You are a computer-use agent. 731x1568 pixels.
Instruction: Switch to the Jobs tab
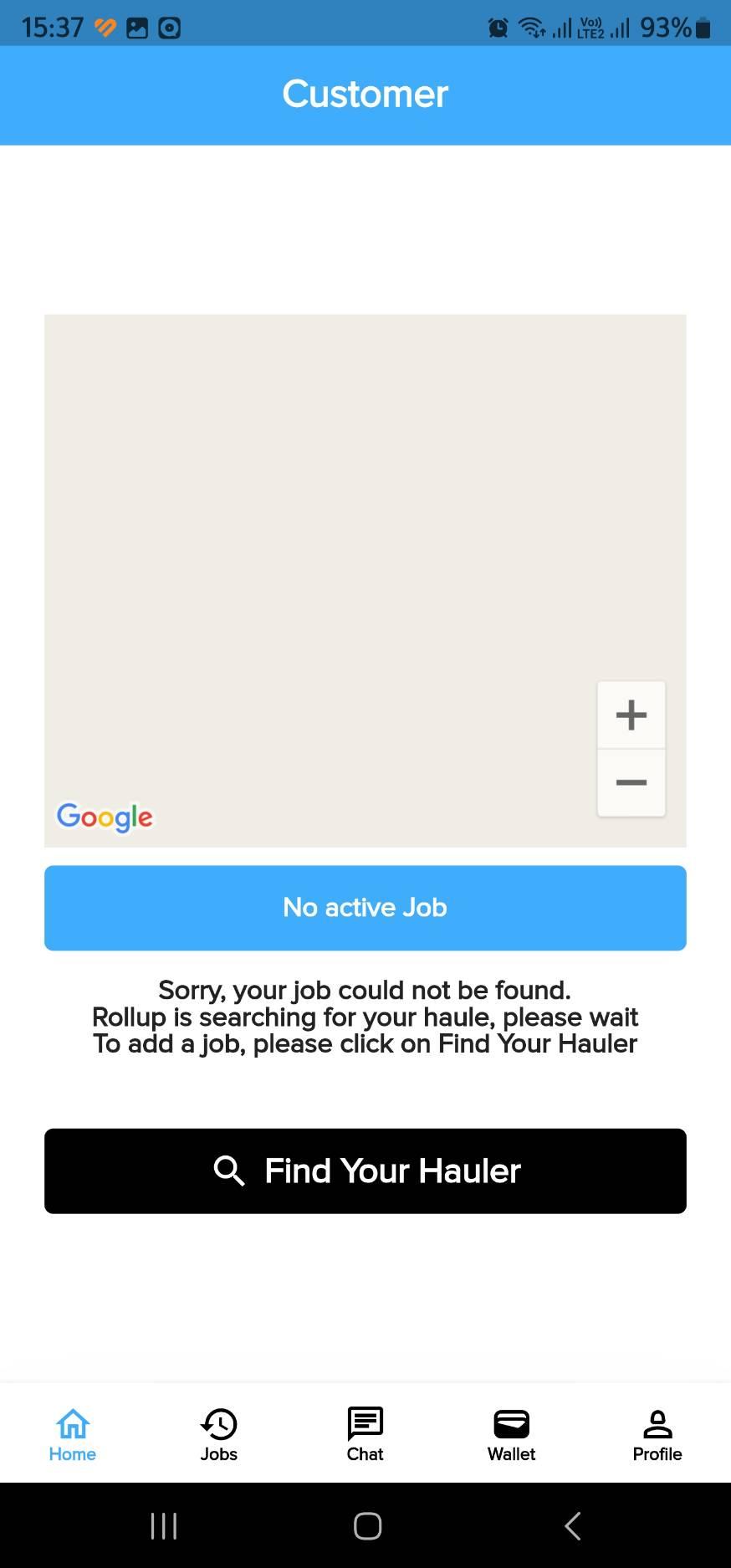coord(219,1434)
